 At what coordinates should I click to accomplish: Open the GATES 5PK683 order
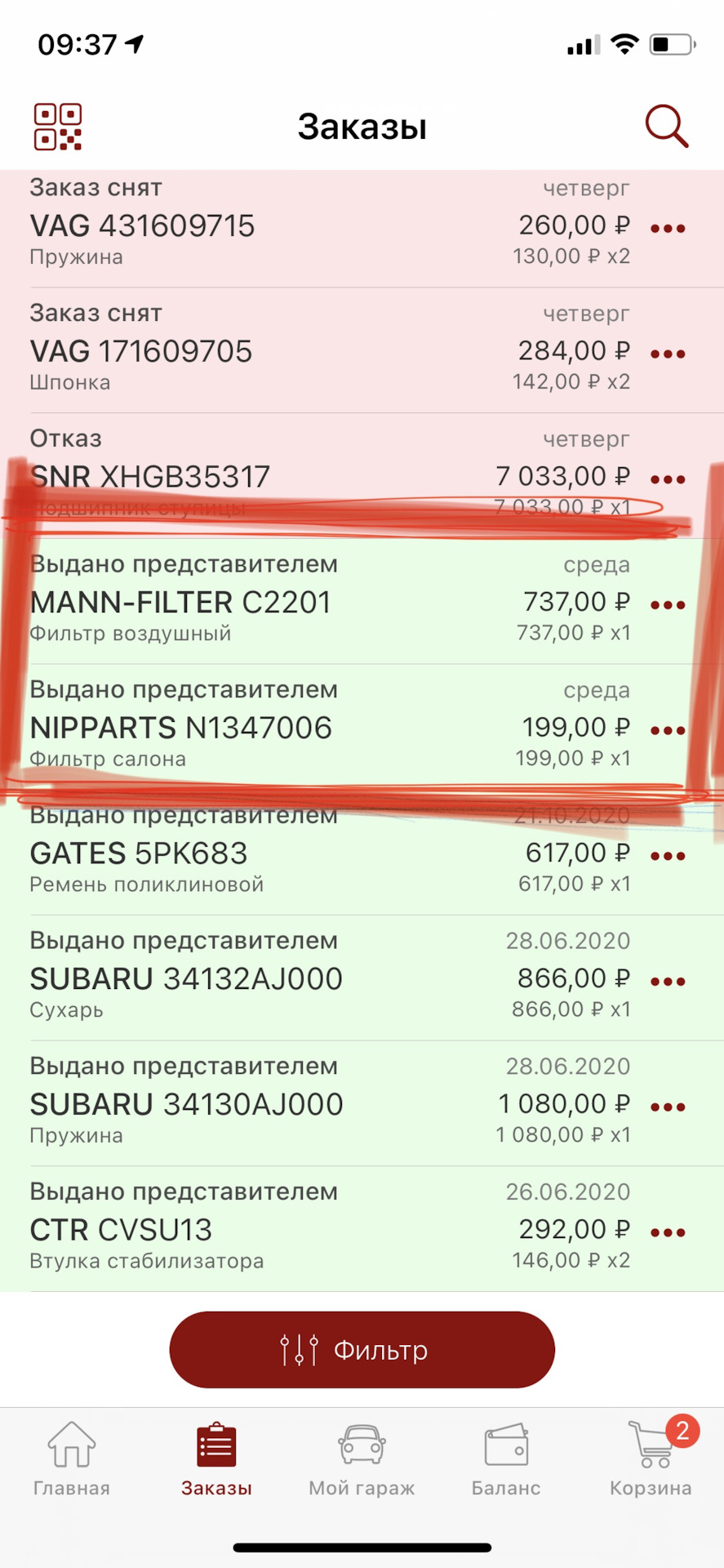click(245, 853)
